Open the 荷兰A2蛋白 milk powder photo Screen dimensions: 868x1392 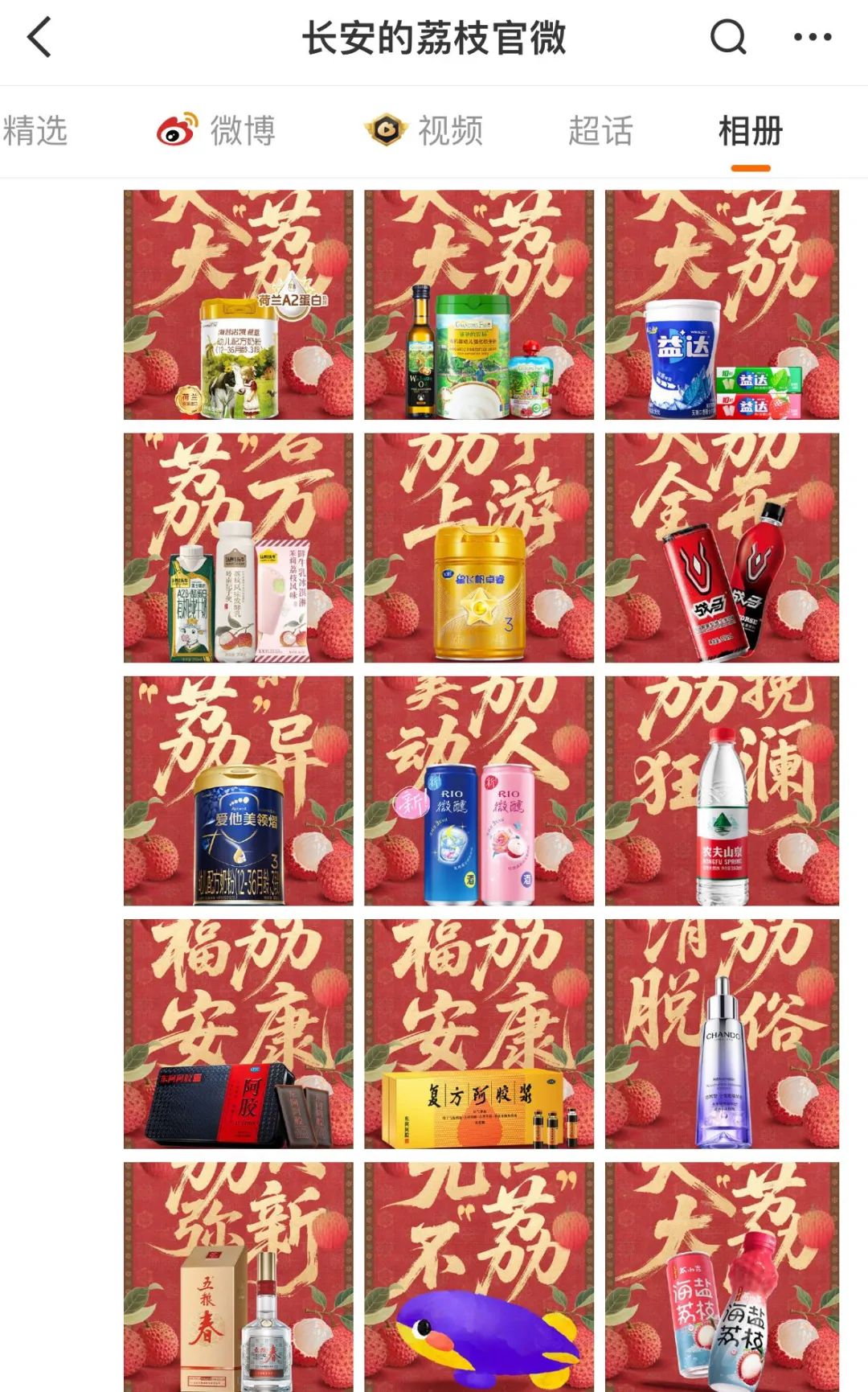[x=238, y=305]
